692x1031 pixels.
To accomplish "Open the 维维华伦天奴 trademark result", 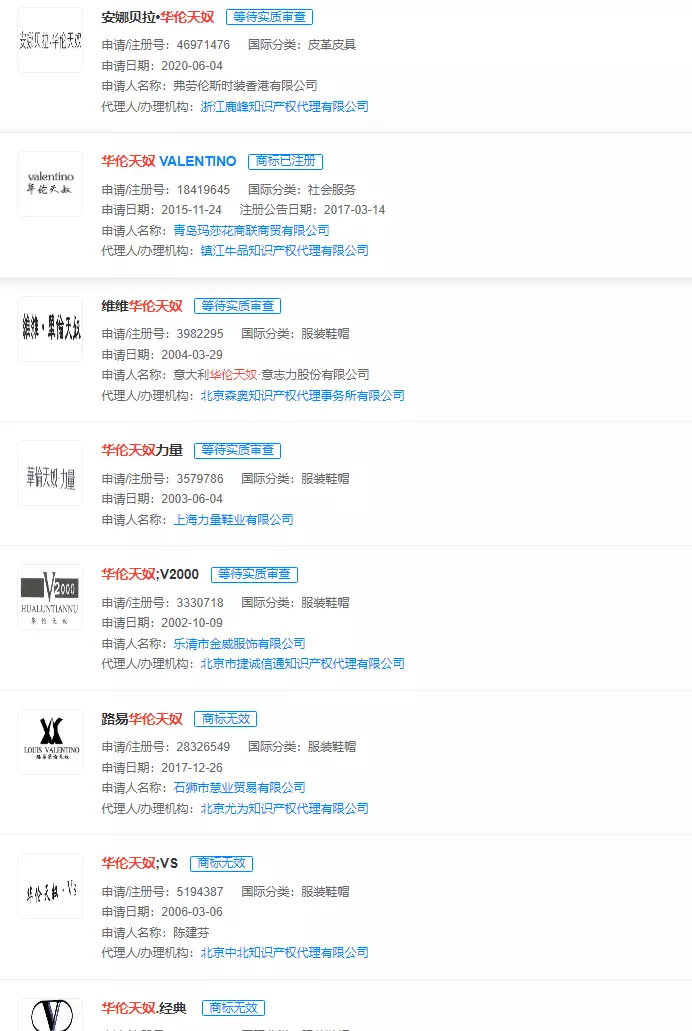I will pyautogui.click(x=142, y=306).
